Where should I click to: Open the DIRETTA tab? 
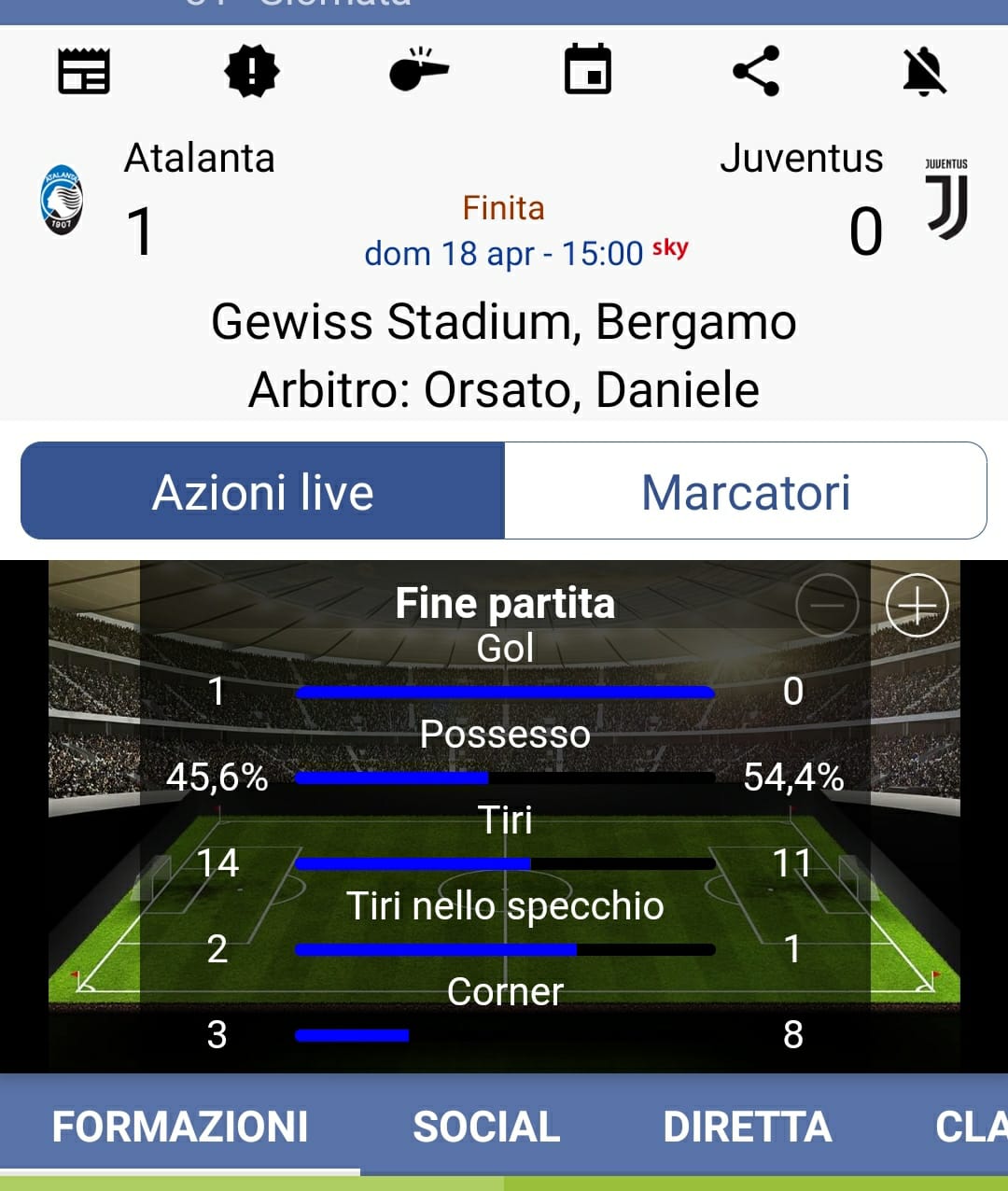click(x=747, y=1127)
